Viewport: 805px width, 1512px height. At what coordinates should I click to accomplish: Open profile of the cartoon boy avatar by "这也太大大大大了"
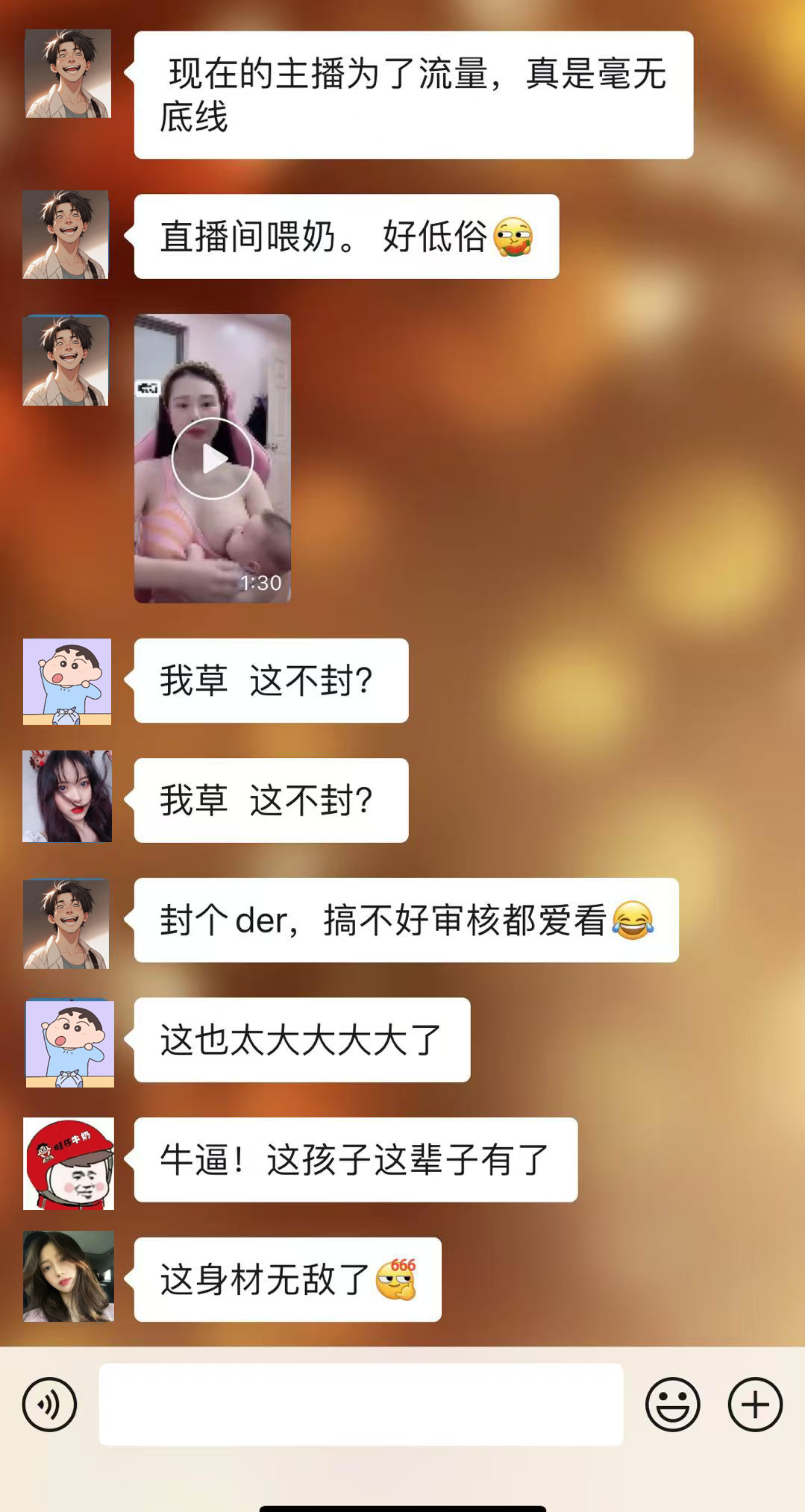pos(69,1042)
